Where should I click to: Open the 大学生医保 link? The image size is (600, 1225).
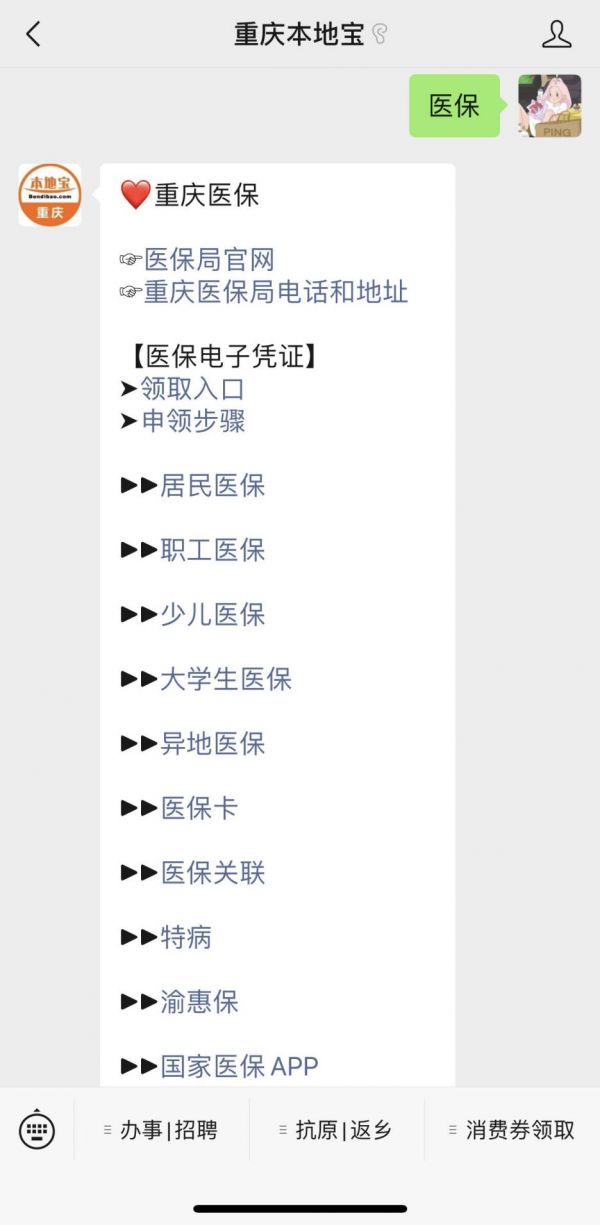tap(226, 679)
